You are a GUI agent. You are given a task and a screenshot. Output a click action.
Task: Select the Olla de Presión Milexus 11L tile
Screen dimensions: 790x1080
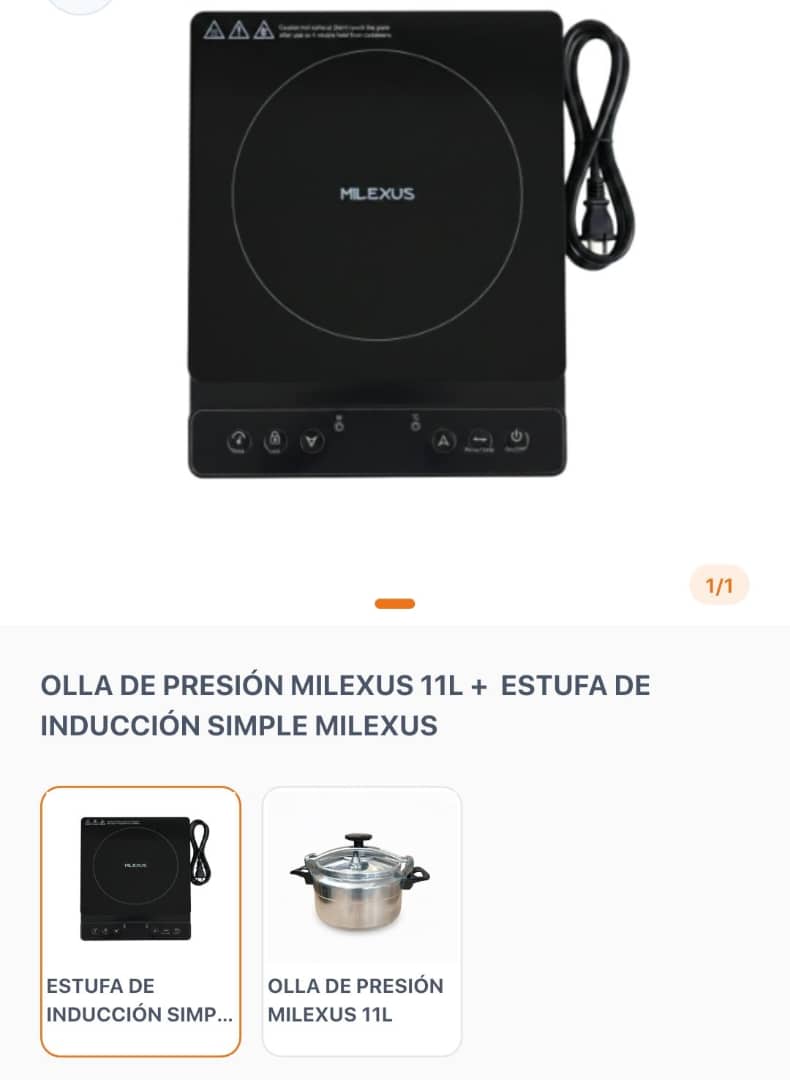[361, 920]
